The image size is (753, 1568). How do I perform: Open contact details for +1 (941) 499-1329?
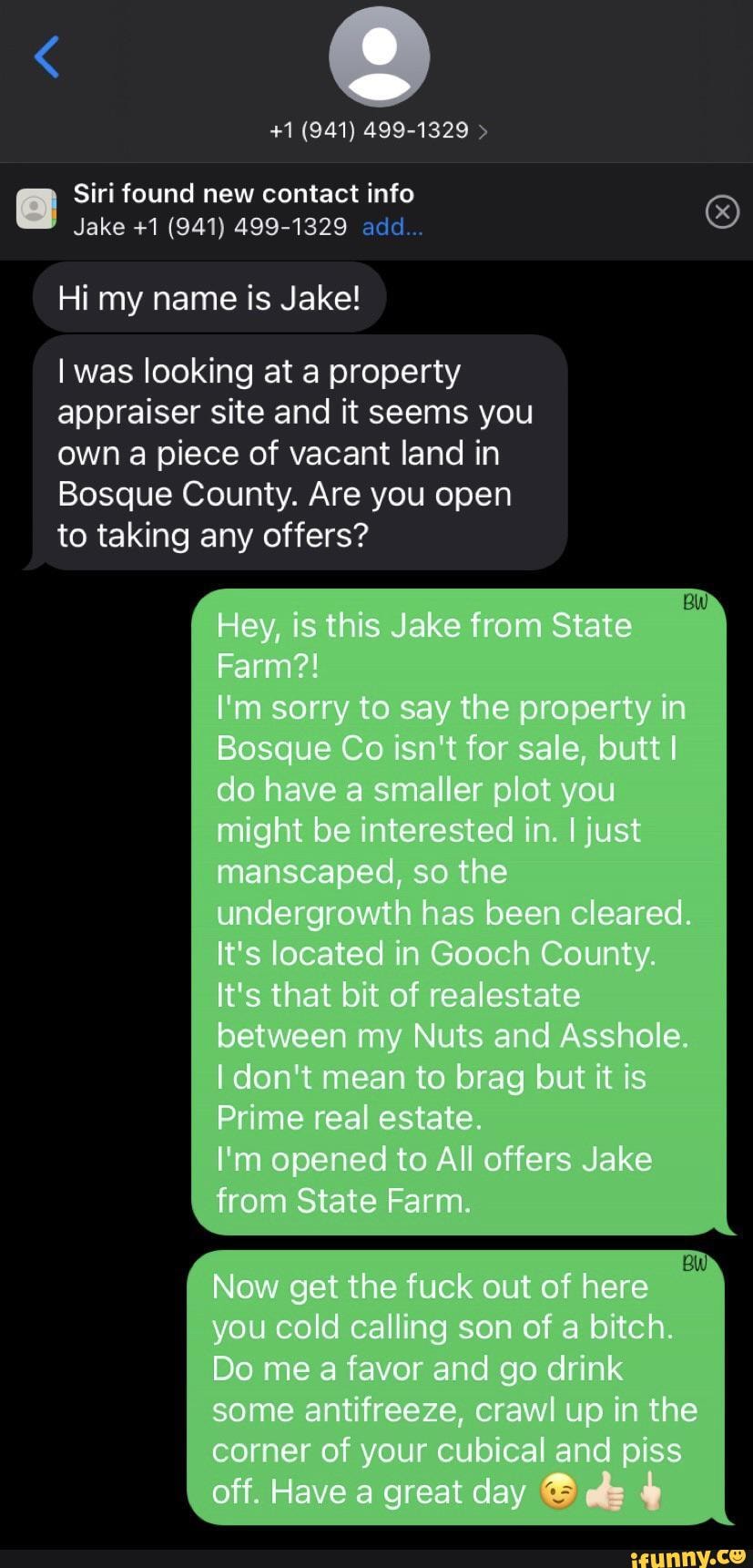(378, 130)
